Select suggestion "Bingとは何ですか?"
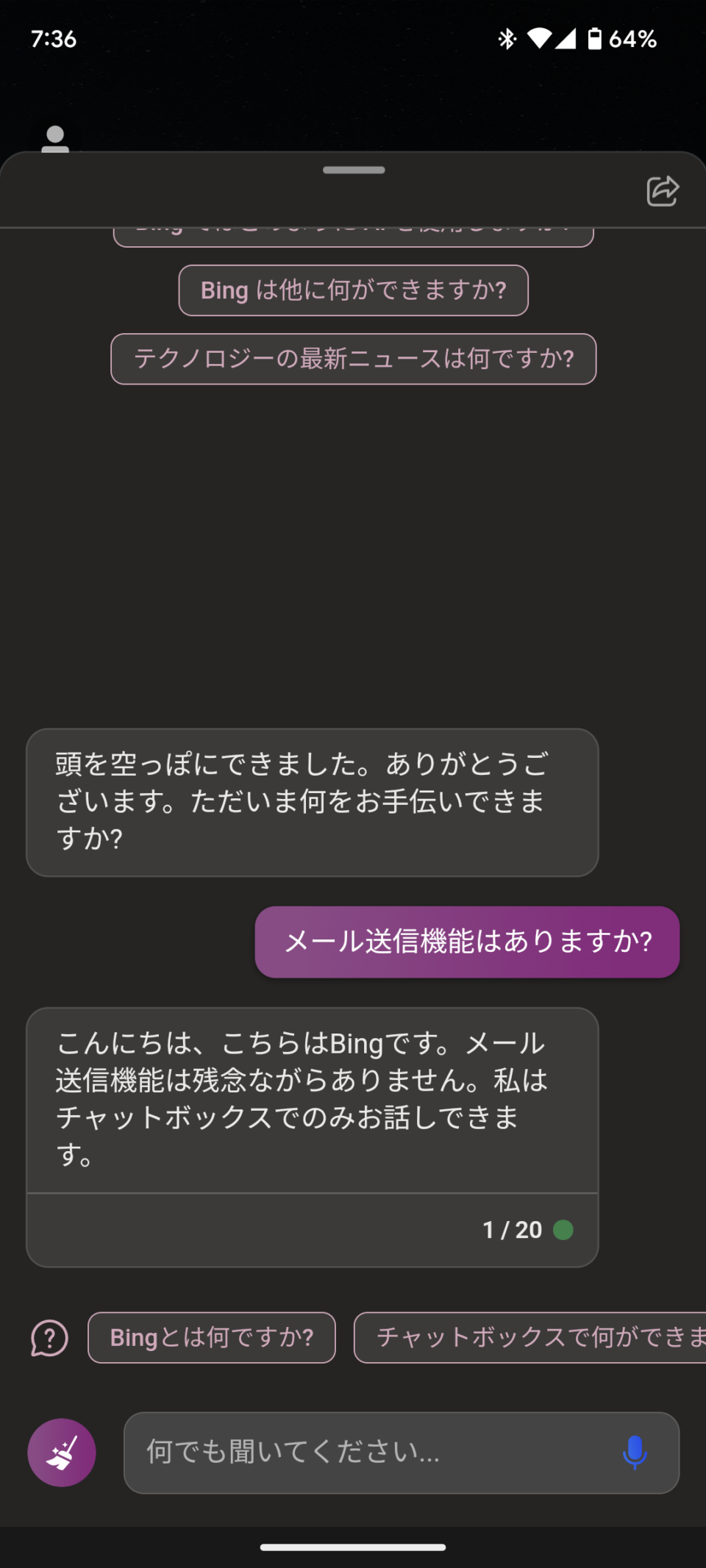The width and height of the screenshot is (706, 1568). pos(211,1338)
